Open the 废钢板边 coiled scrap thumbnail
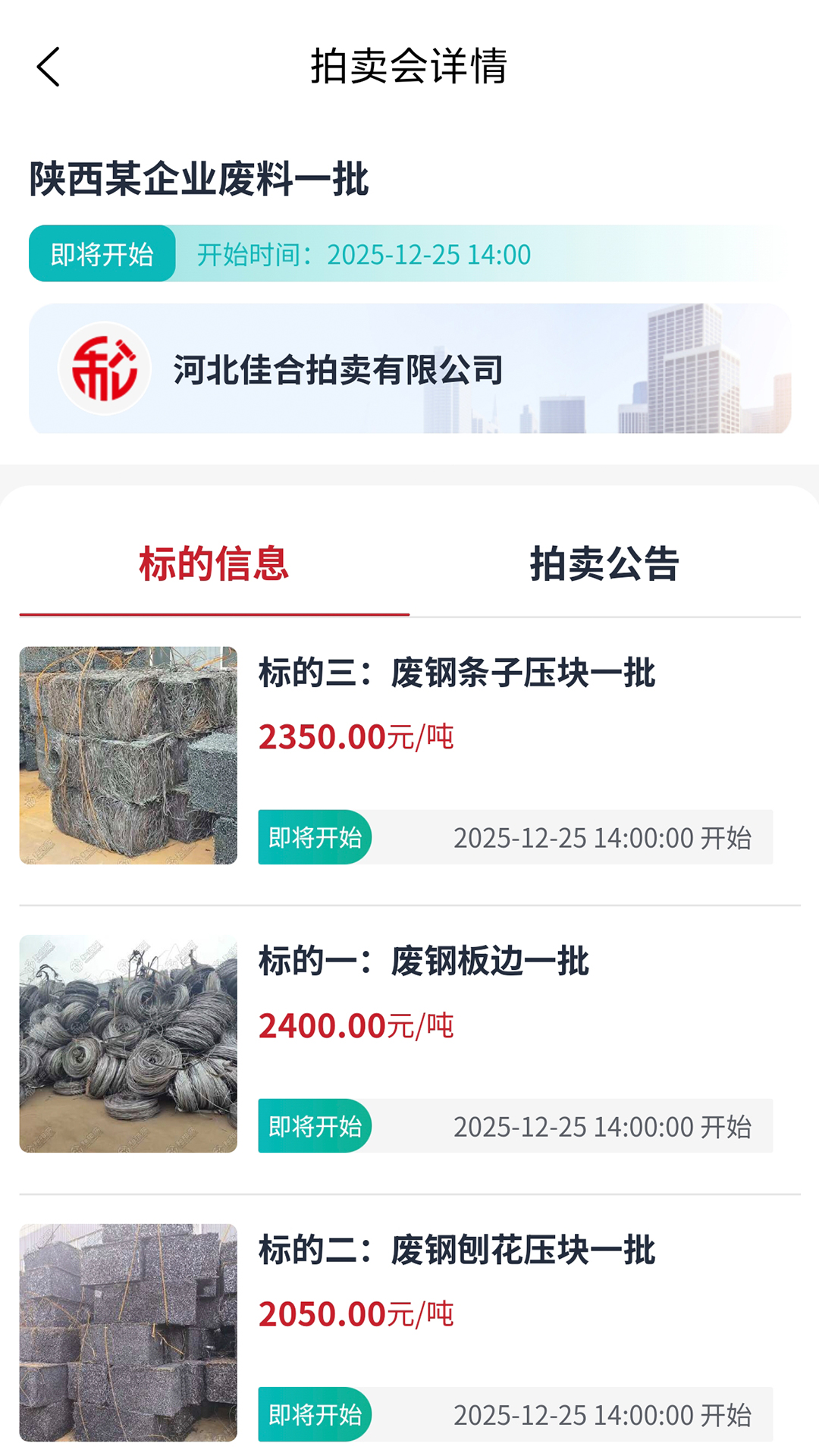819x1456 pixels. pyautogui.click(x=127, y=1043)
